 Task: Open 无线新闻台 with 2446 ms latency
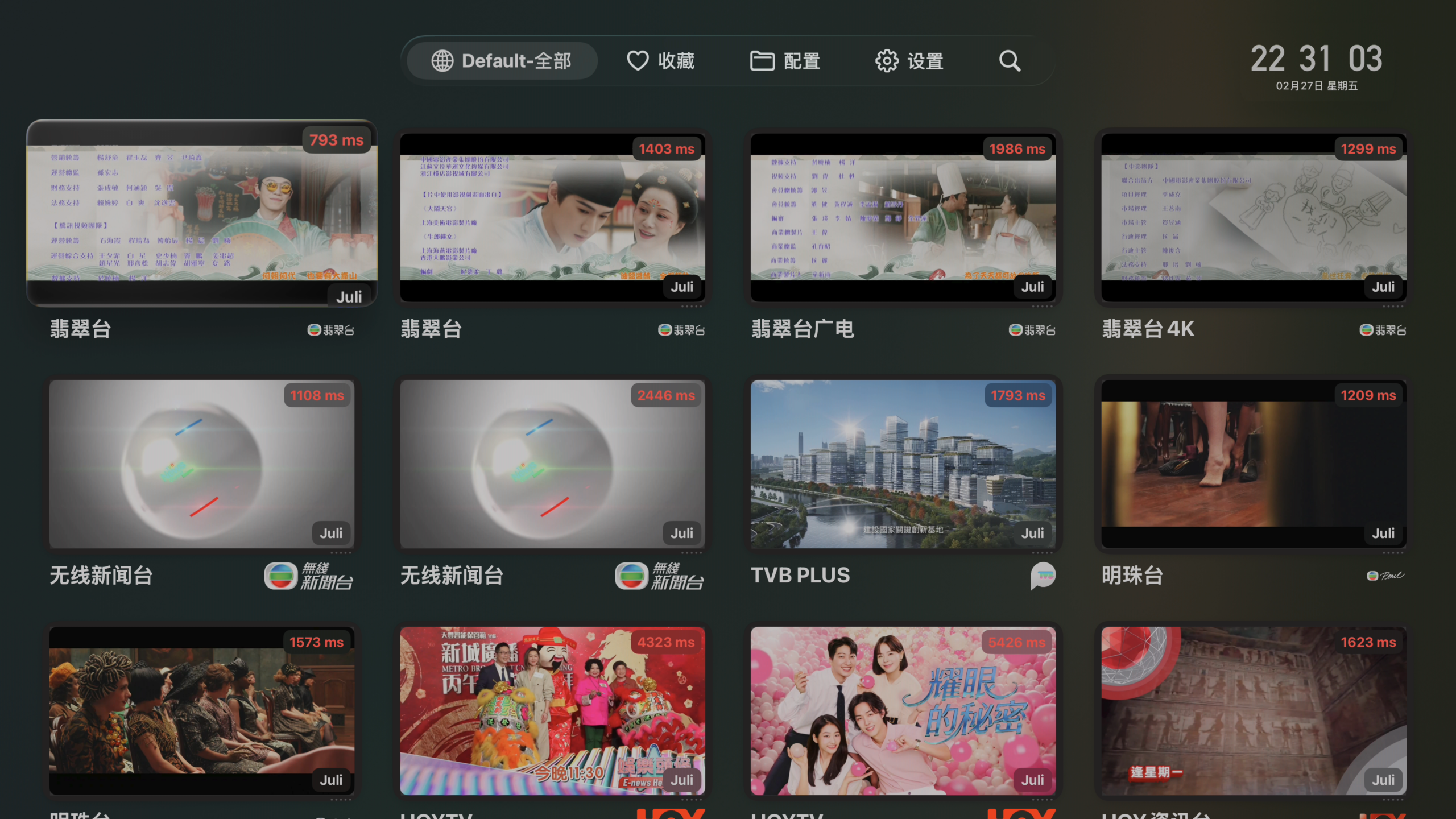552,464
